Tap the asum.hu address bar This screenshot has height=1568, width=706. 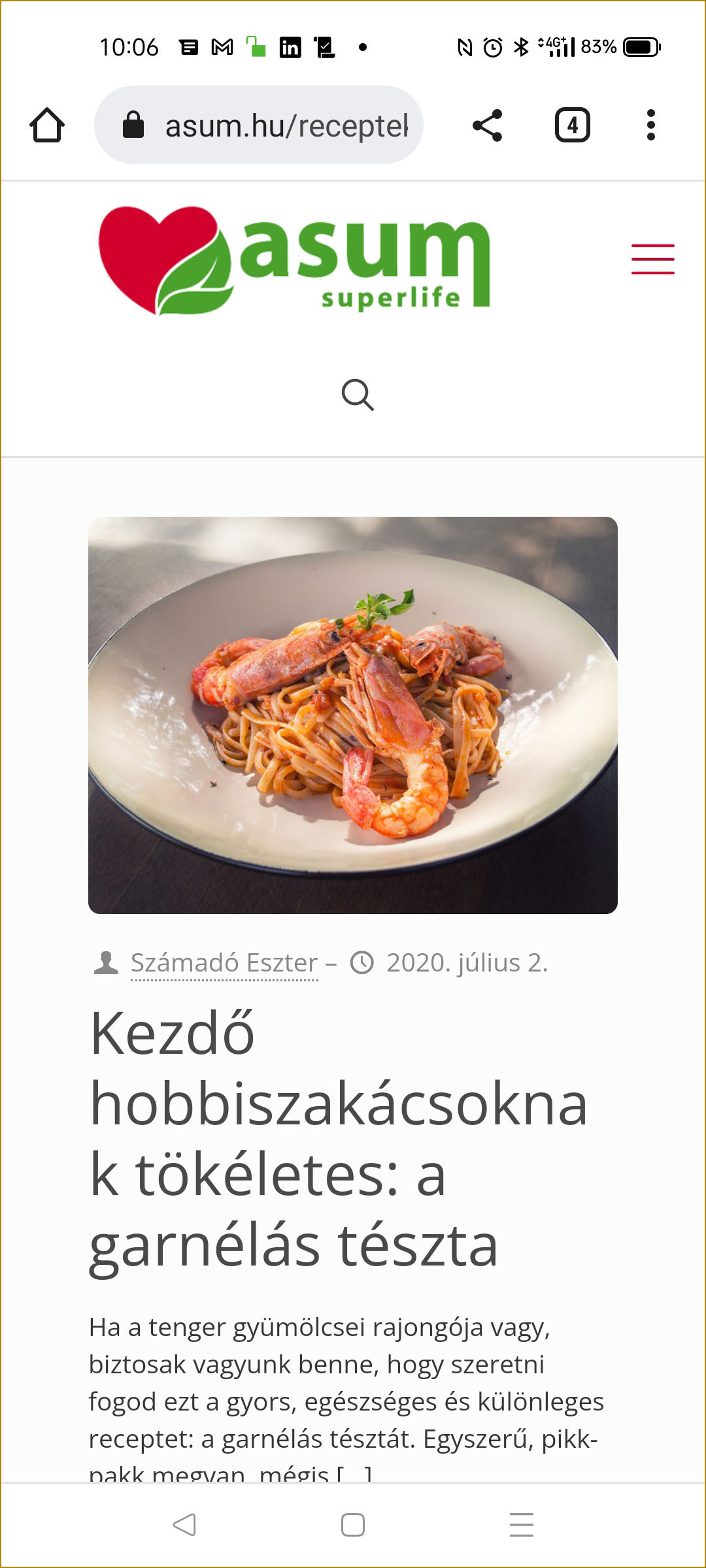[259, 125]
